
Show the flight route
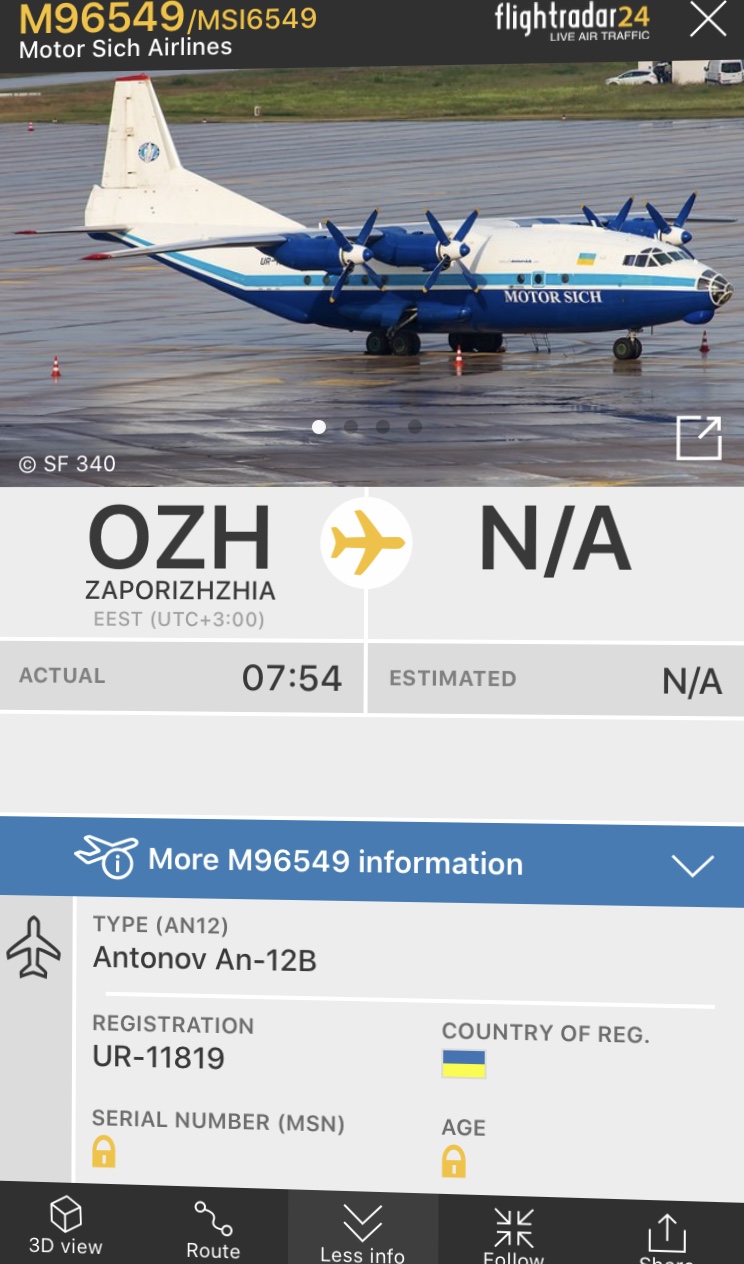pos(213,1228)
